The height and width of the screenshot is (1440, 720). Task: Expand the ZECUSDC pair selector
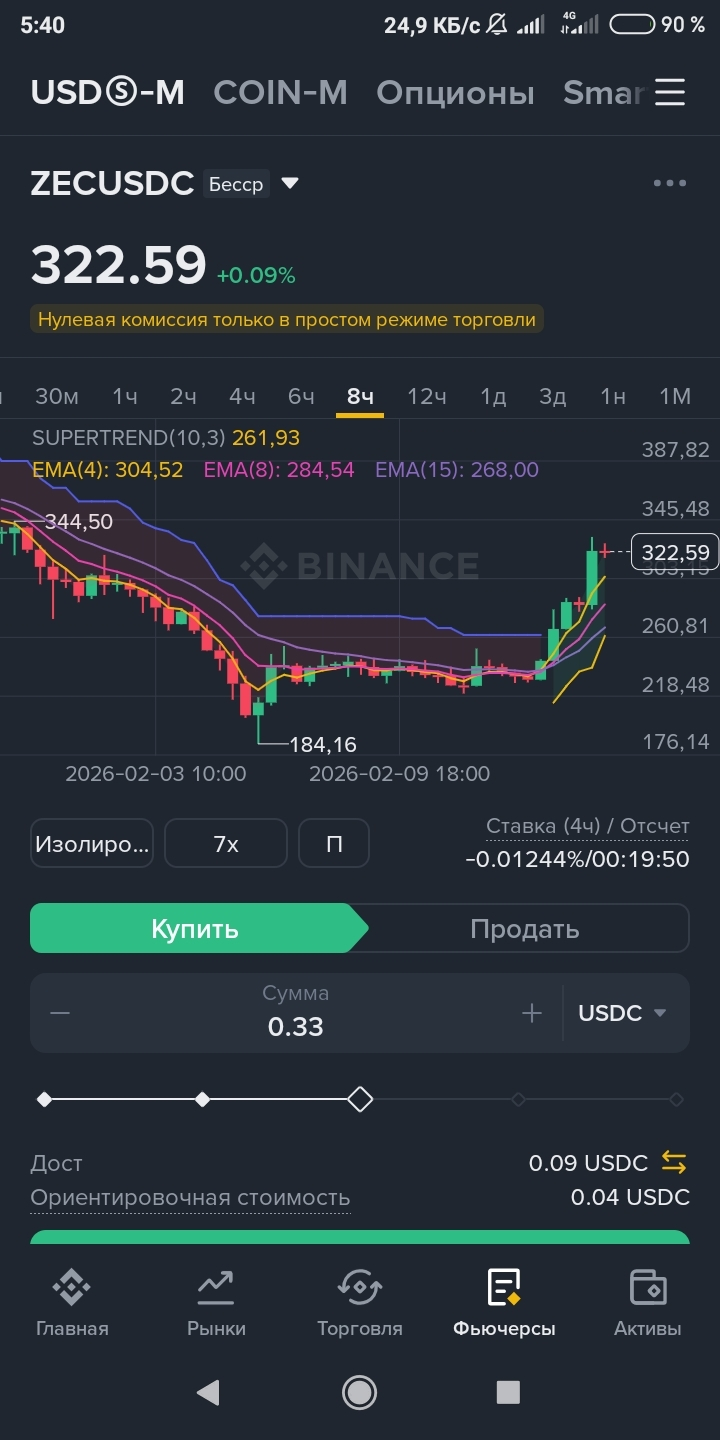click(x=290, y=184)
